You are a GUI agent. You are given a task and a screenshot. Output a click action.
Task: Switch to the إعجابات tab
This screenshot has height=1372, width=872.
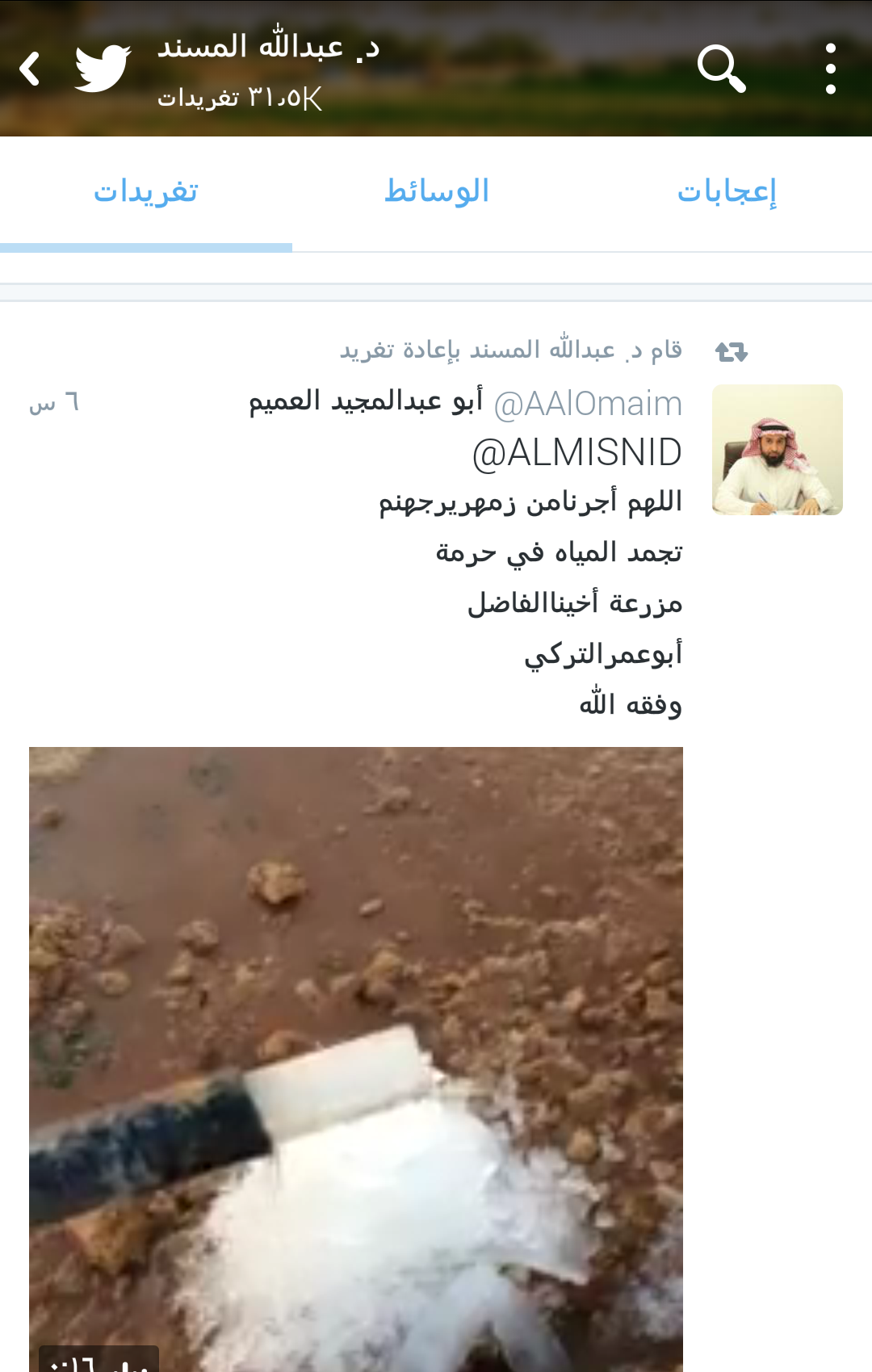click(x=727, y=192)
